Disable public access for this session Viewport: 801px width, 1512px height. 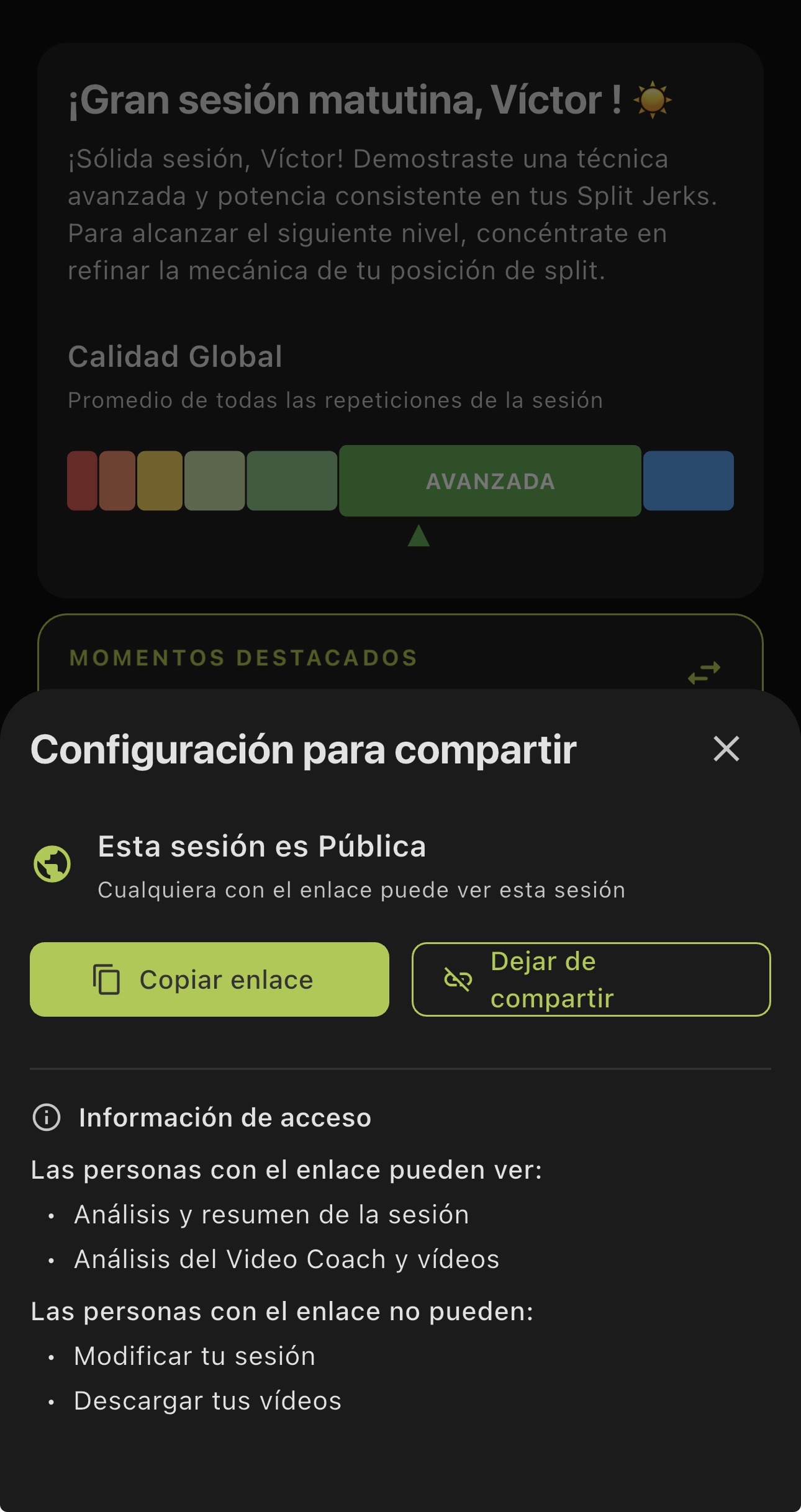[591, 979]
